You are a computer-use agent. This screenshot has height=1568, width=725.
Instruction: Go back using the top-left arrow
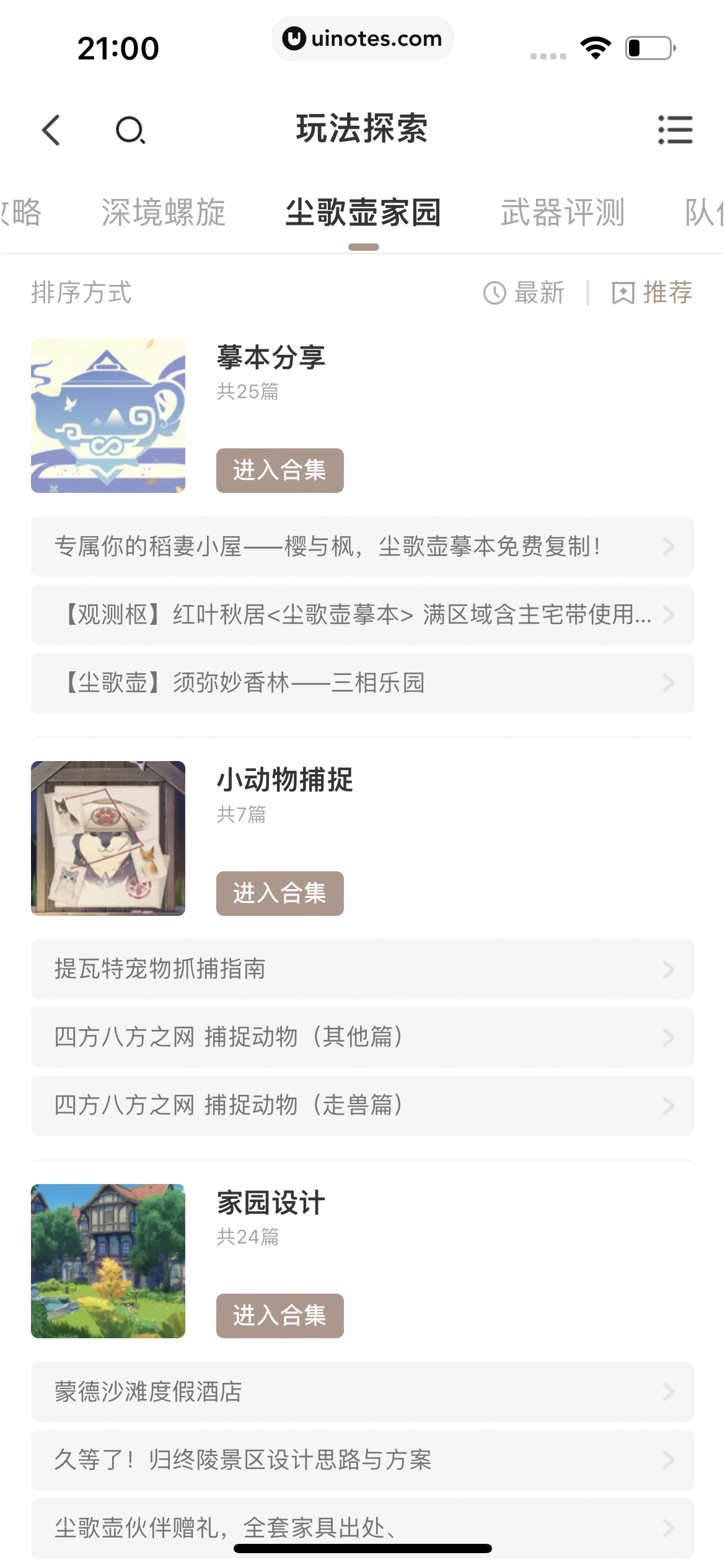pyautogui.click(x=51, y=130)
